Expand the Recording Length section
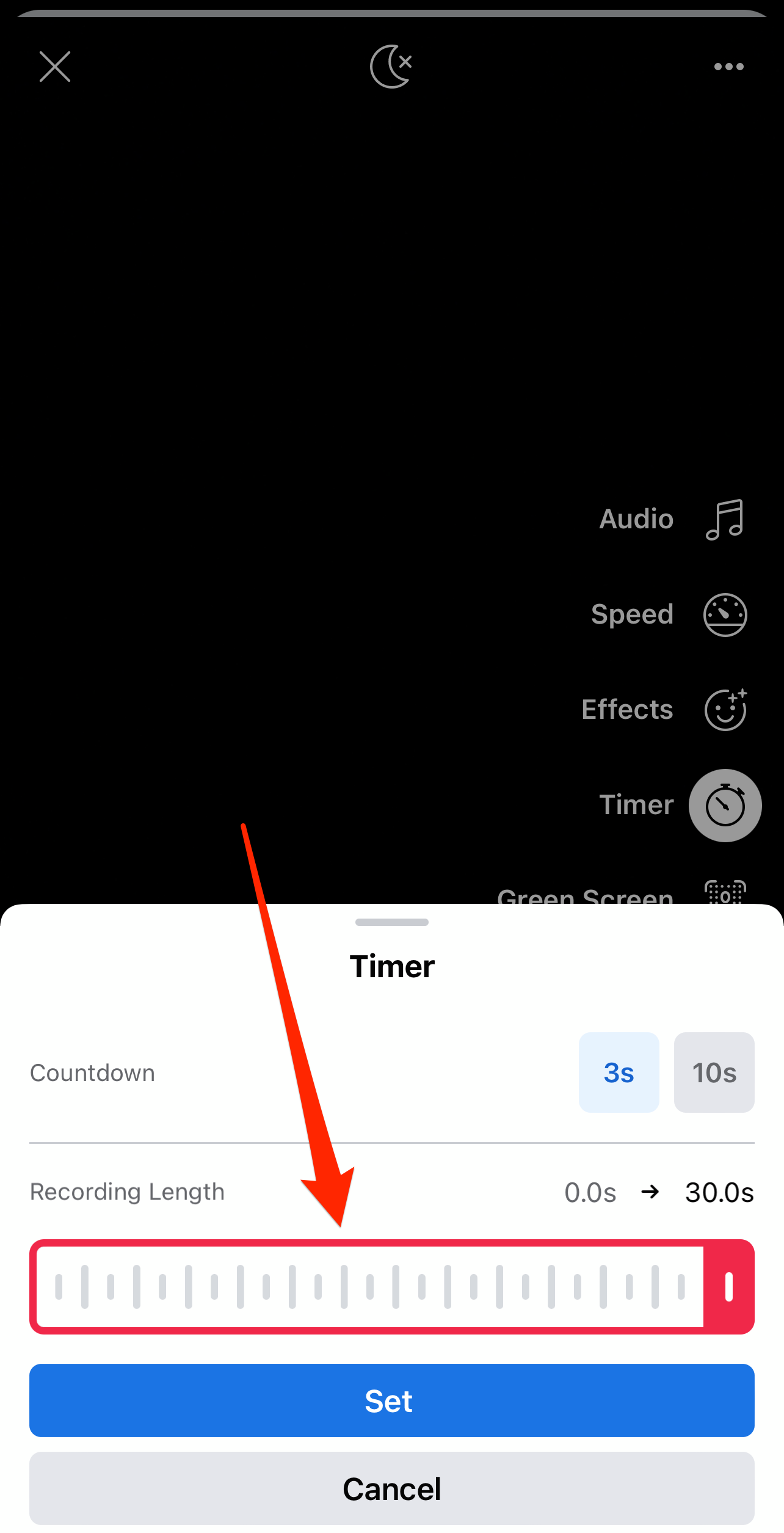Image resolution: width=784 pixels, height=1533 pixels. coord(127,1192)
